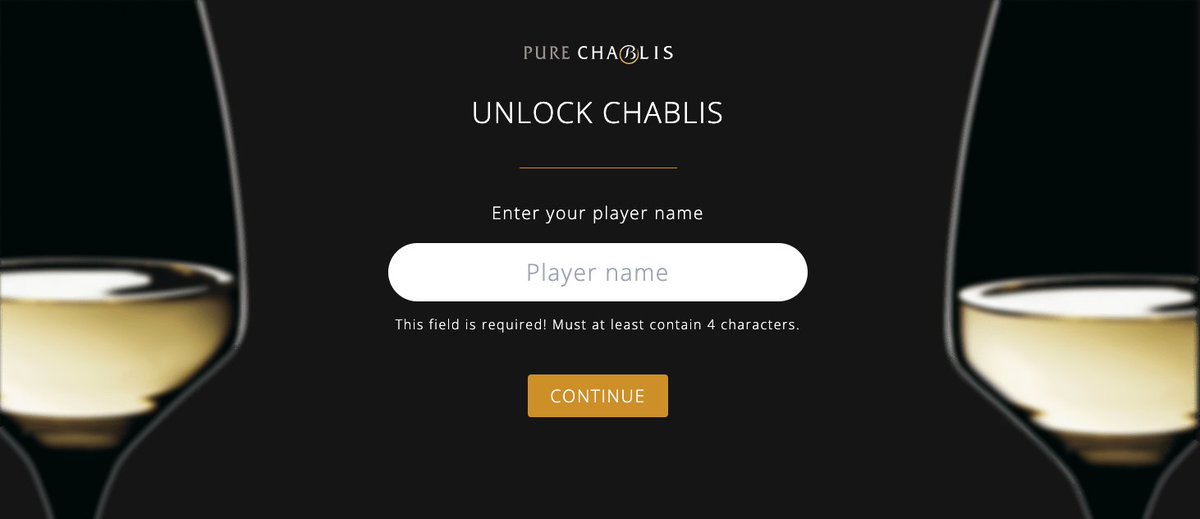Tap the Continue button
The image size is (1200, 519).
tap(597, 396)
